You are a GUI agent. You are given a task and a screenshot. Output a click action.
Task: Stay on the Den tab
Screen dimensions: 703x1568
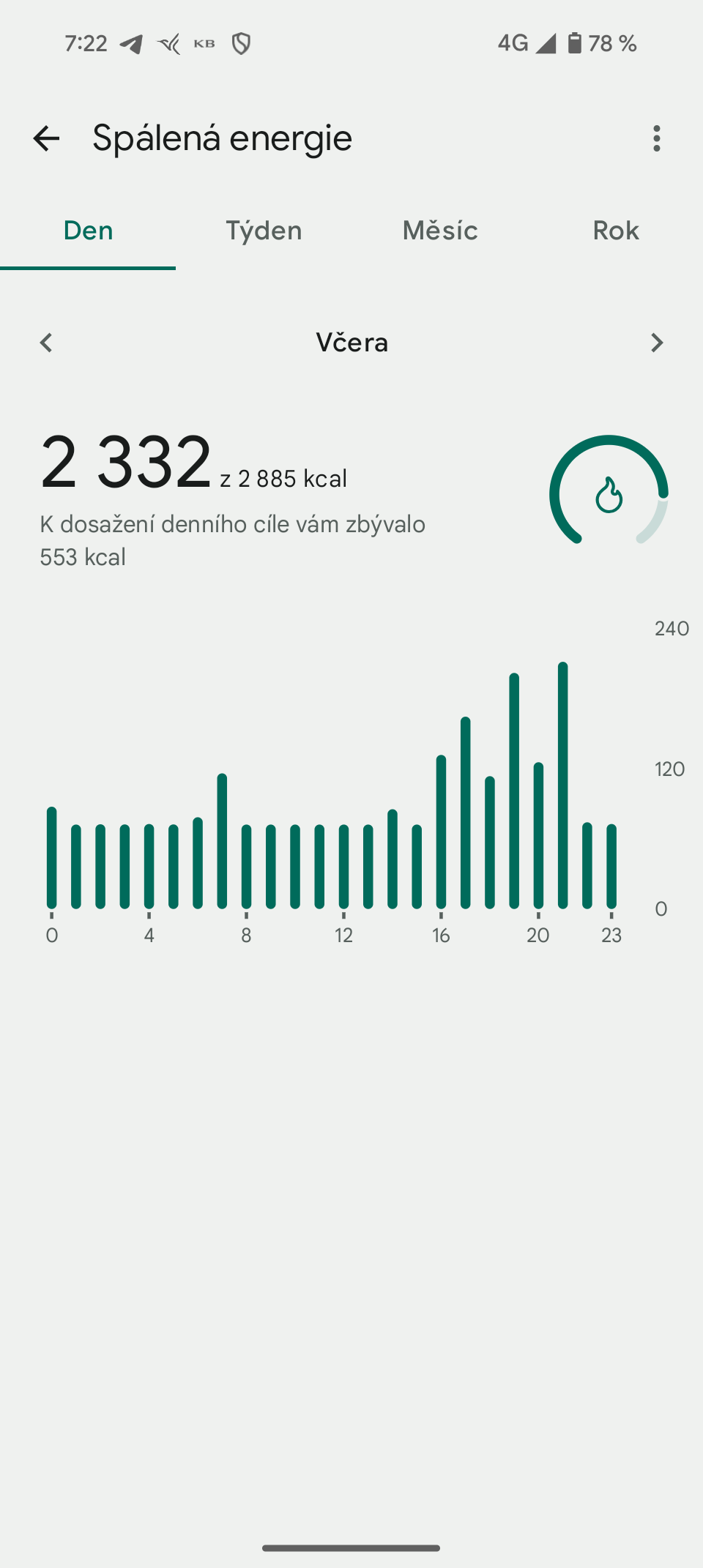coord(87,230)
